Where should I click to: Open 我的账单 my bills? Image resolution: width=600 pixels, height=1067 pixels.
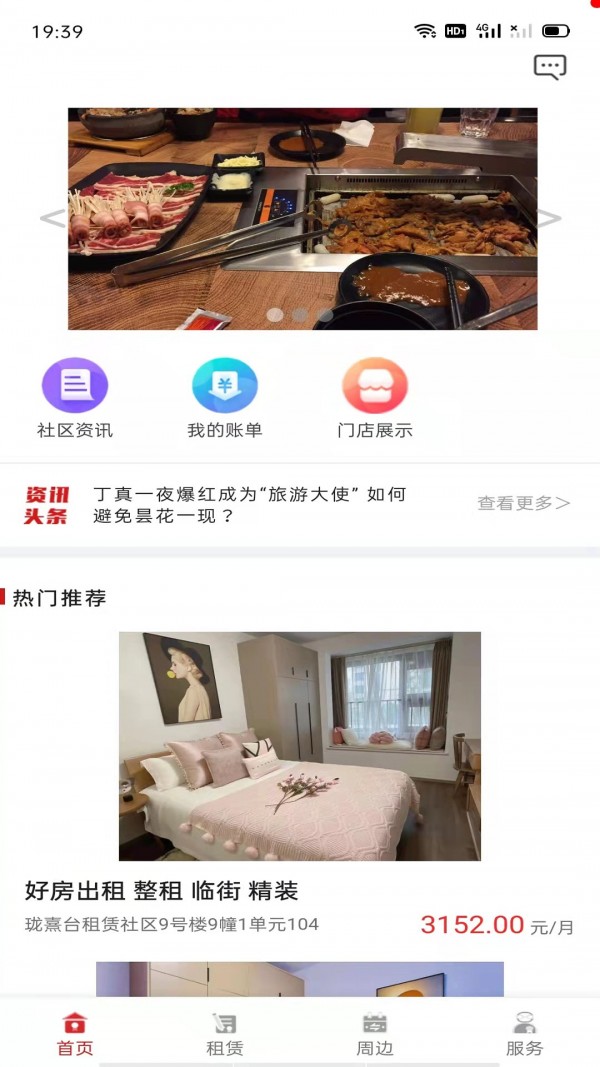coord(225,398)
